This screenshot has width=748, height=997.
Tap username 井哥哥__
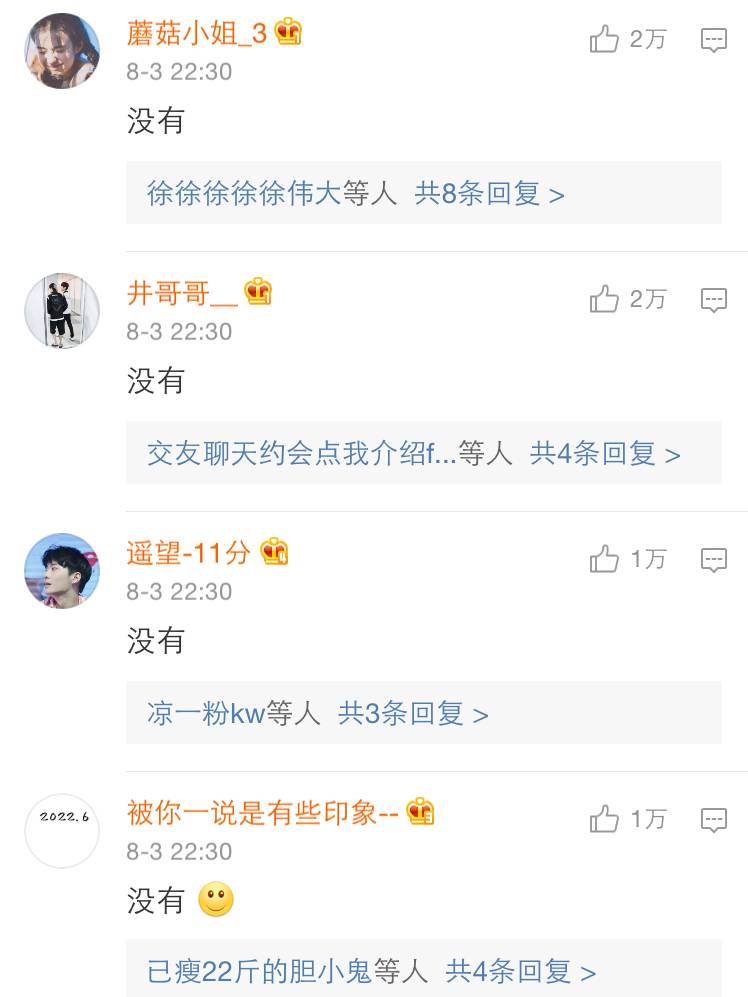[183, 293]
